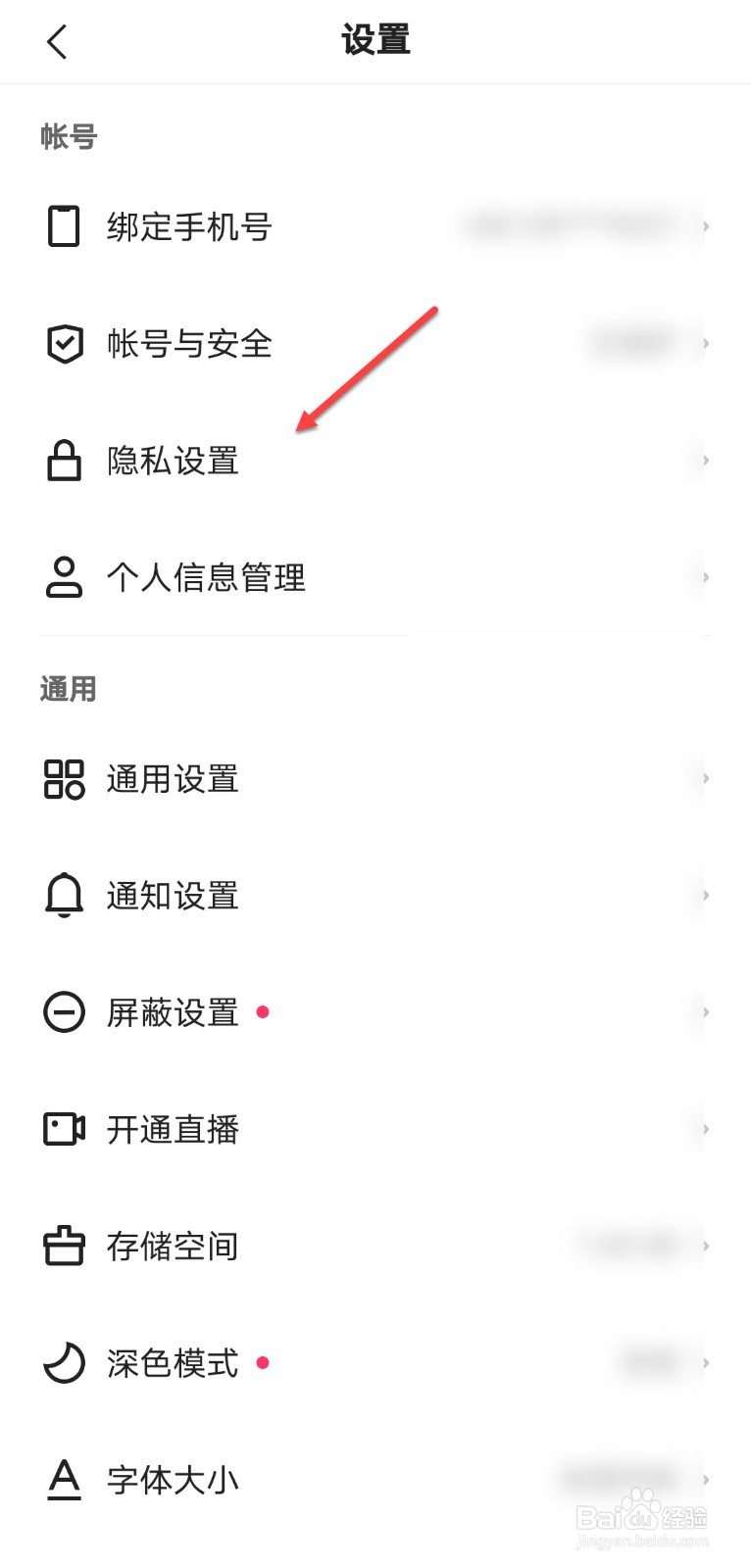751x1568 pixels.
Task: Open the chevron next to 隐私设置
Action: pyautogui.click(x=705, y=460)
